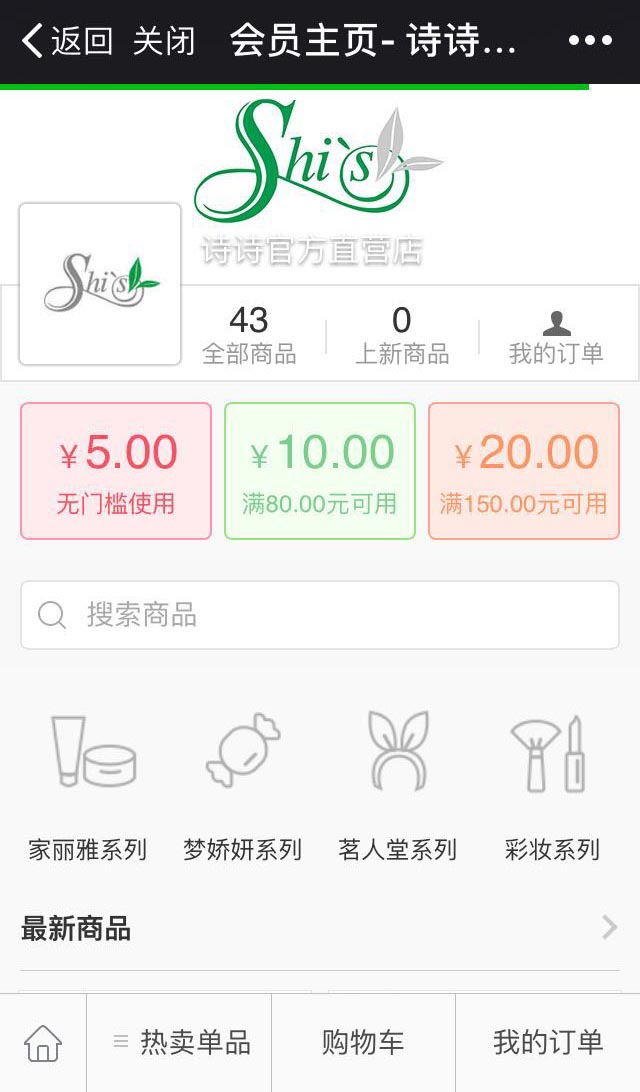The width and height of the screenshot is (640, 1092).
Task: Open the 彩妆系列 makeup category
Action: click(x=552, y=787)
